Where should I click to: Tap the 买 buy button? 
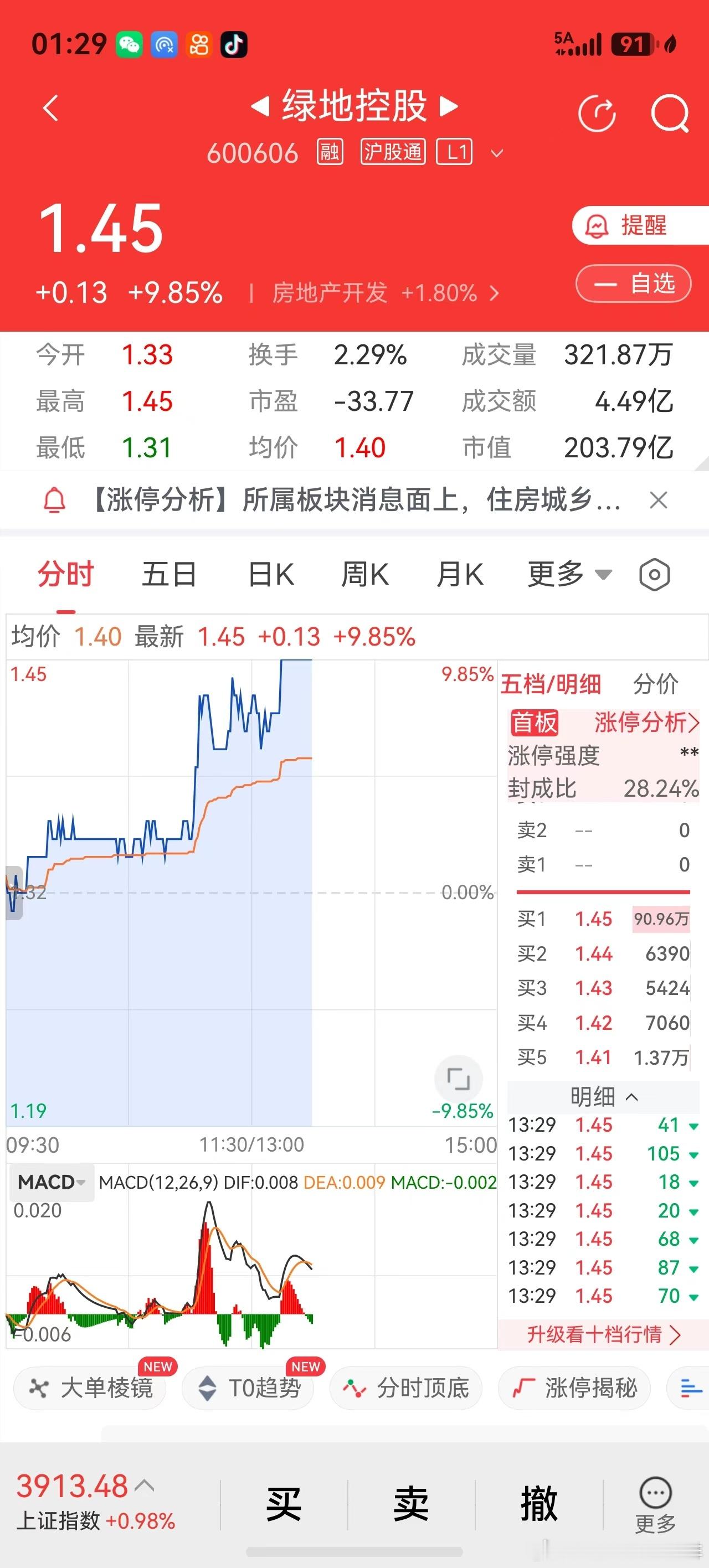click(x=284, y=1503)
